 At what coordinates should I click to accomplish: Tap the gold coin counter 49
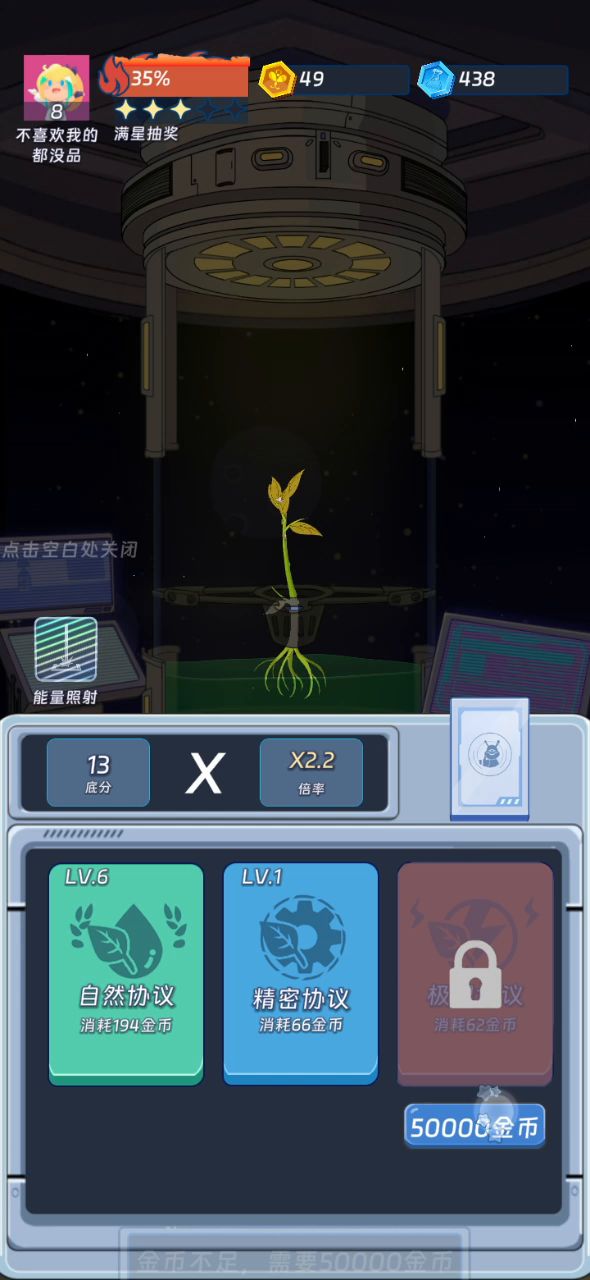coord(334,79)
